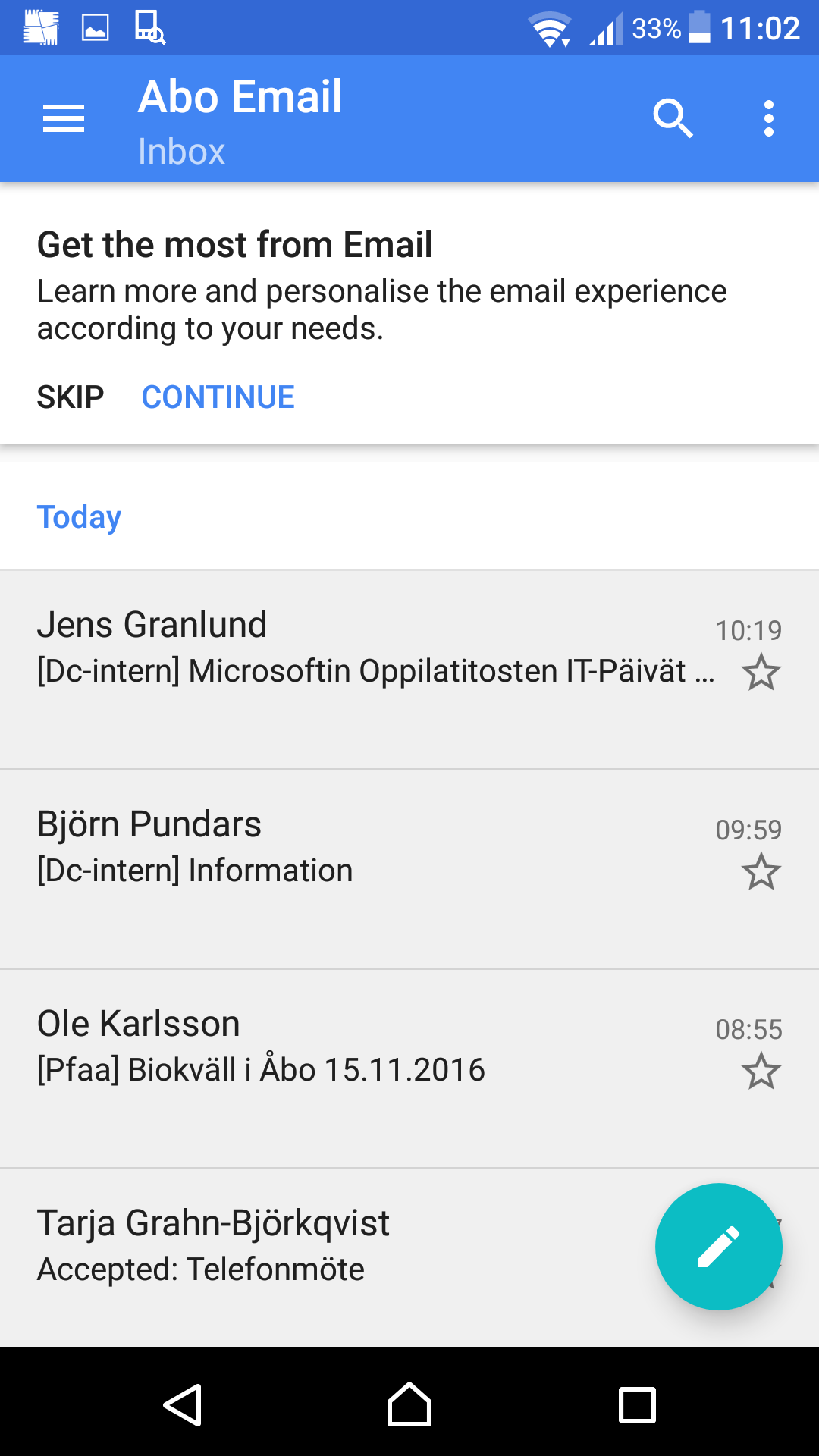Go back using the system back button

[183, 1405]
